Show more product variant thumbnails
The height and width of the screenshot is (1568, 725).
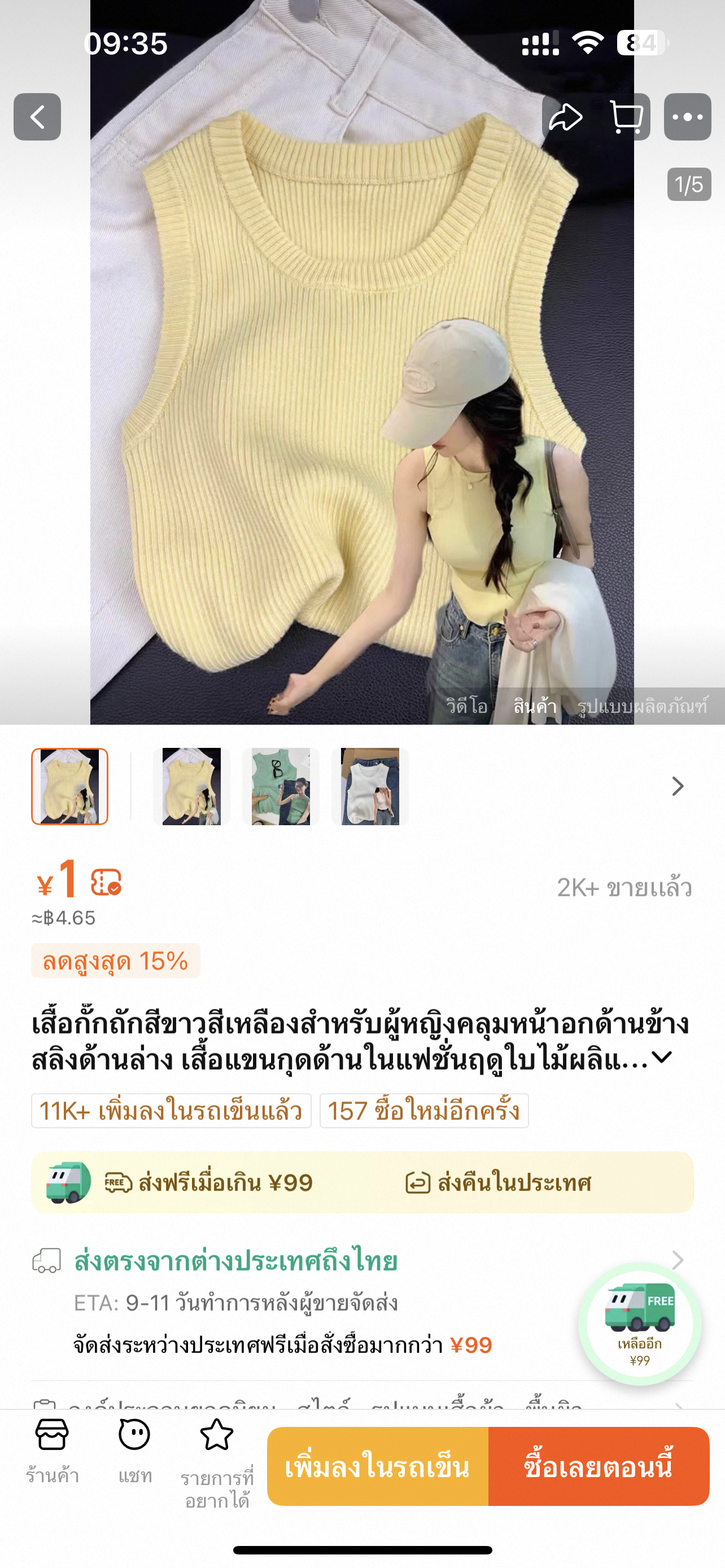tap(678, 786)
